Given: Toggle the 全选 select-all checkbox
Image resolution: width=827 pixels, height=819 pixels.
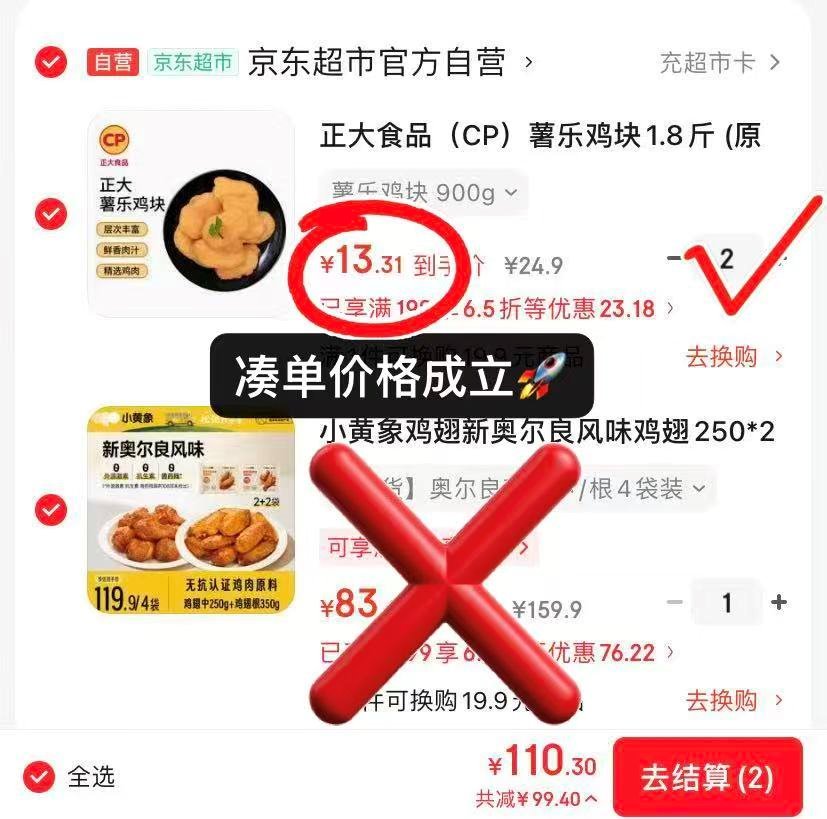Looking at the screenshot, I should 39,775.
